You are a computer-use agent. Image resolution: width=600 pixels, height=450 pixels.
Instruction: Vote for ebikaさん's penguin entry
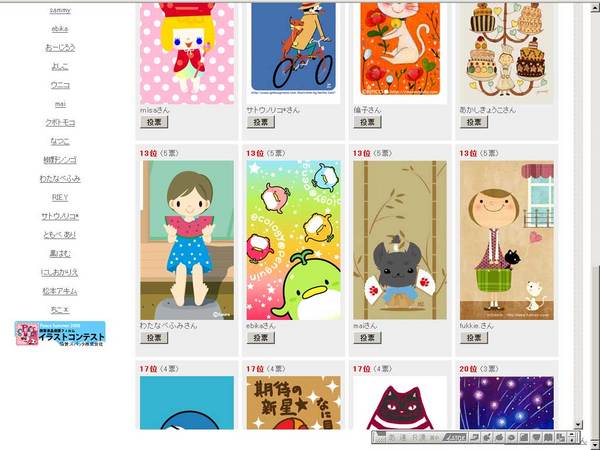[261, 338]
